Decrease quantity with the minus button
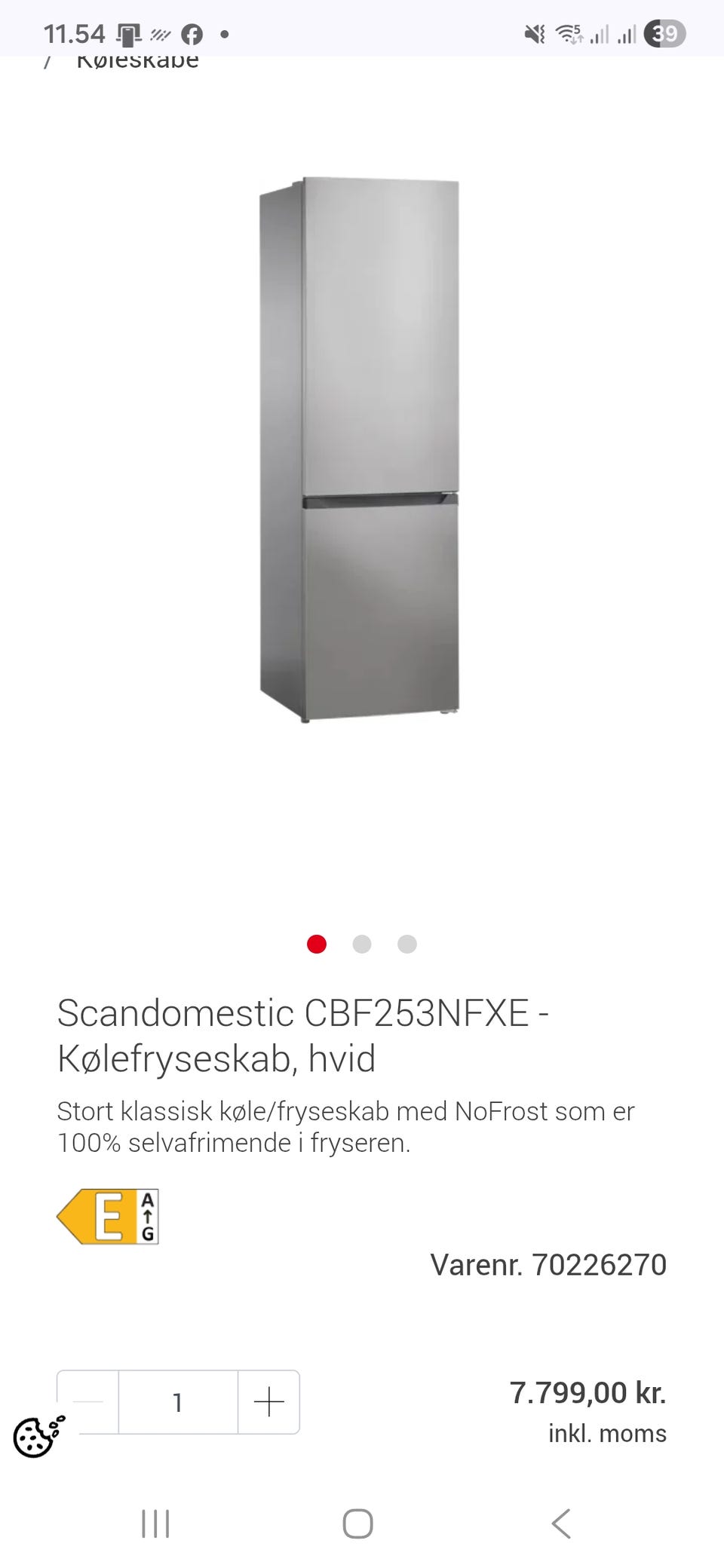724x1568 pixels. (x=88, y=1401)
